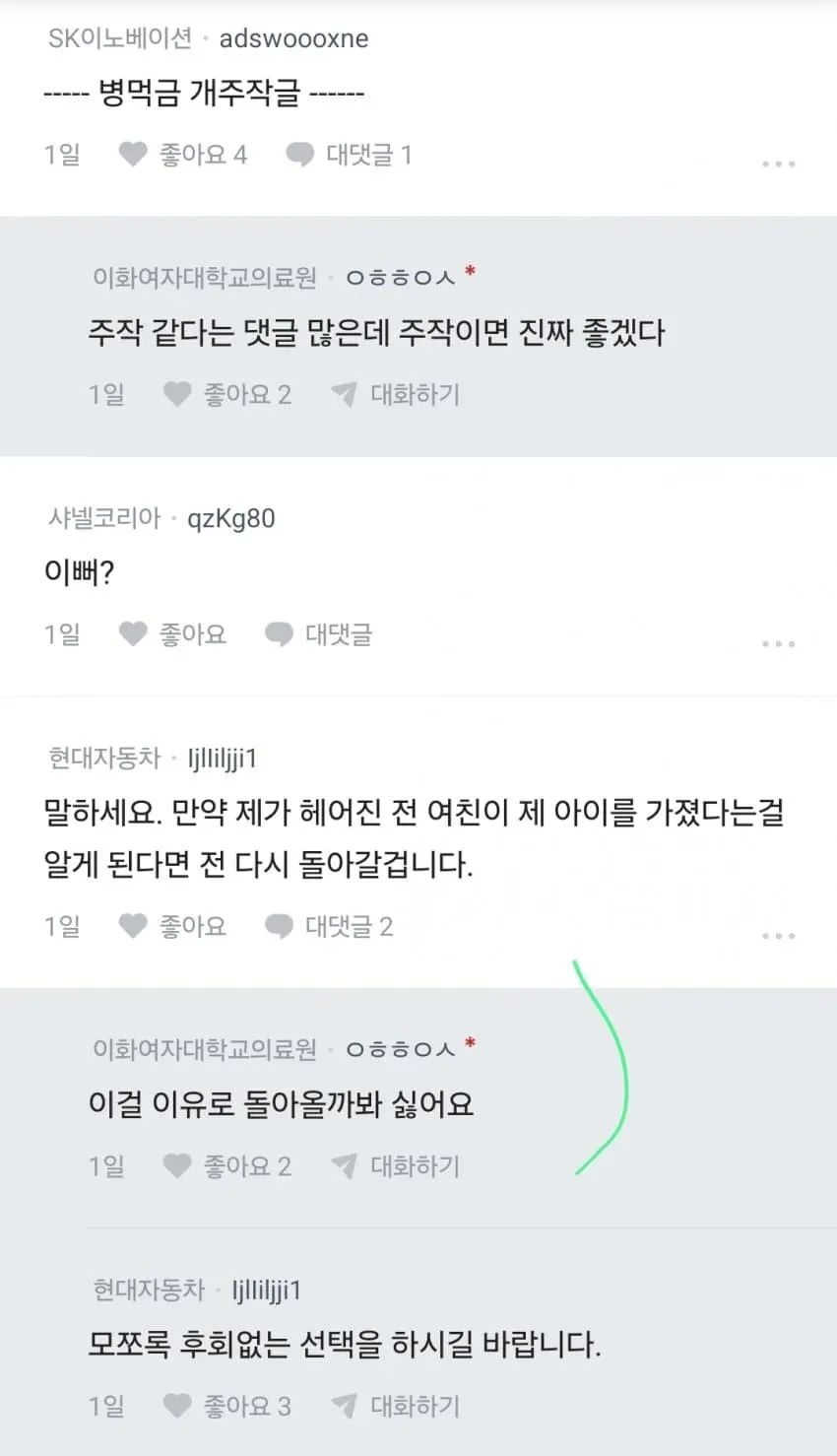Image resolution: width=837 pixels, height=1456 pixels.
Task: Reply to the "이뻐?" comment by qzKg80
Action: coord(319,634)
